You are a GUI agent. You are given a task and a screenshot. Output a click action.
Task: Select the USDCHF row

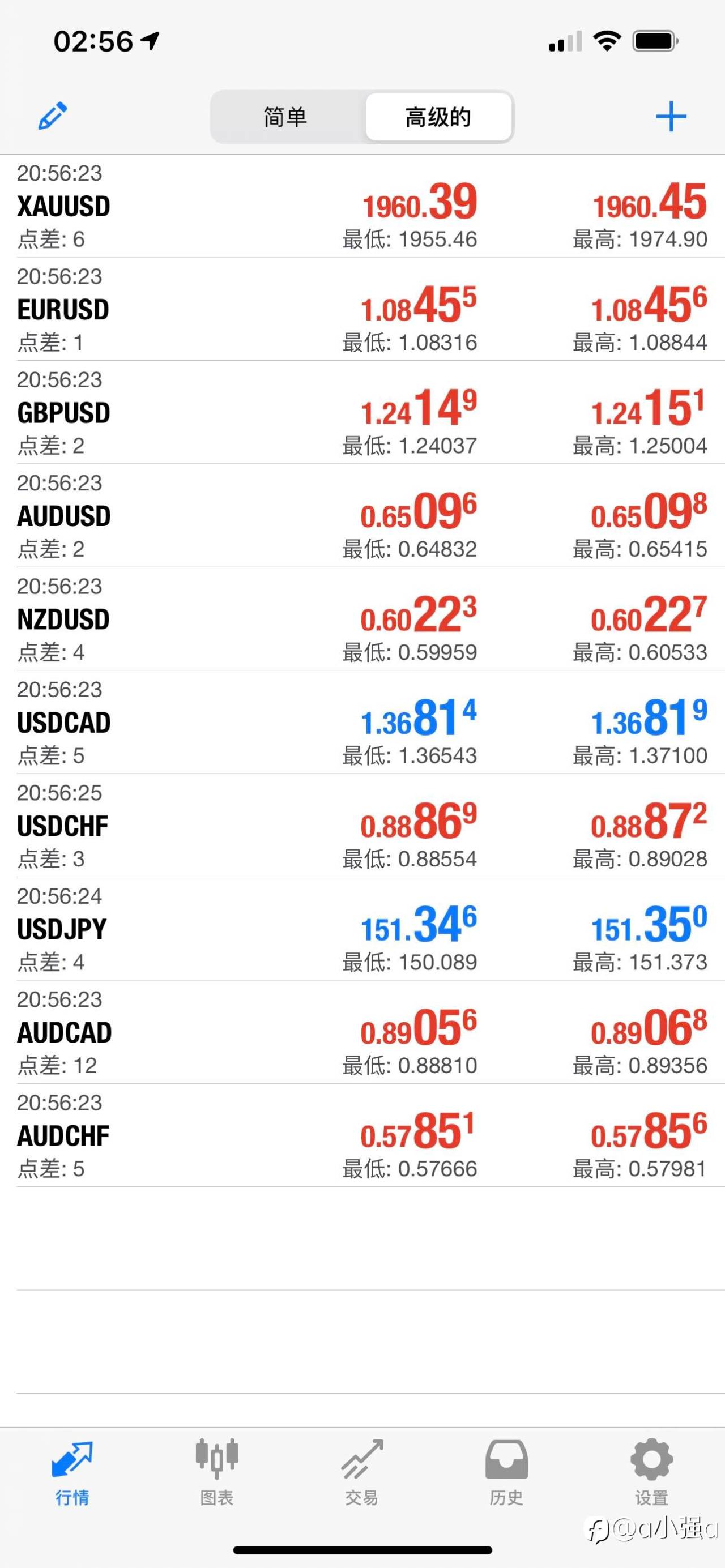(x=362, y=826)
